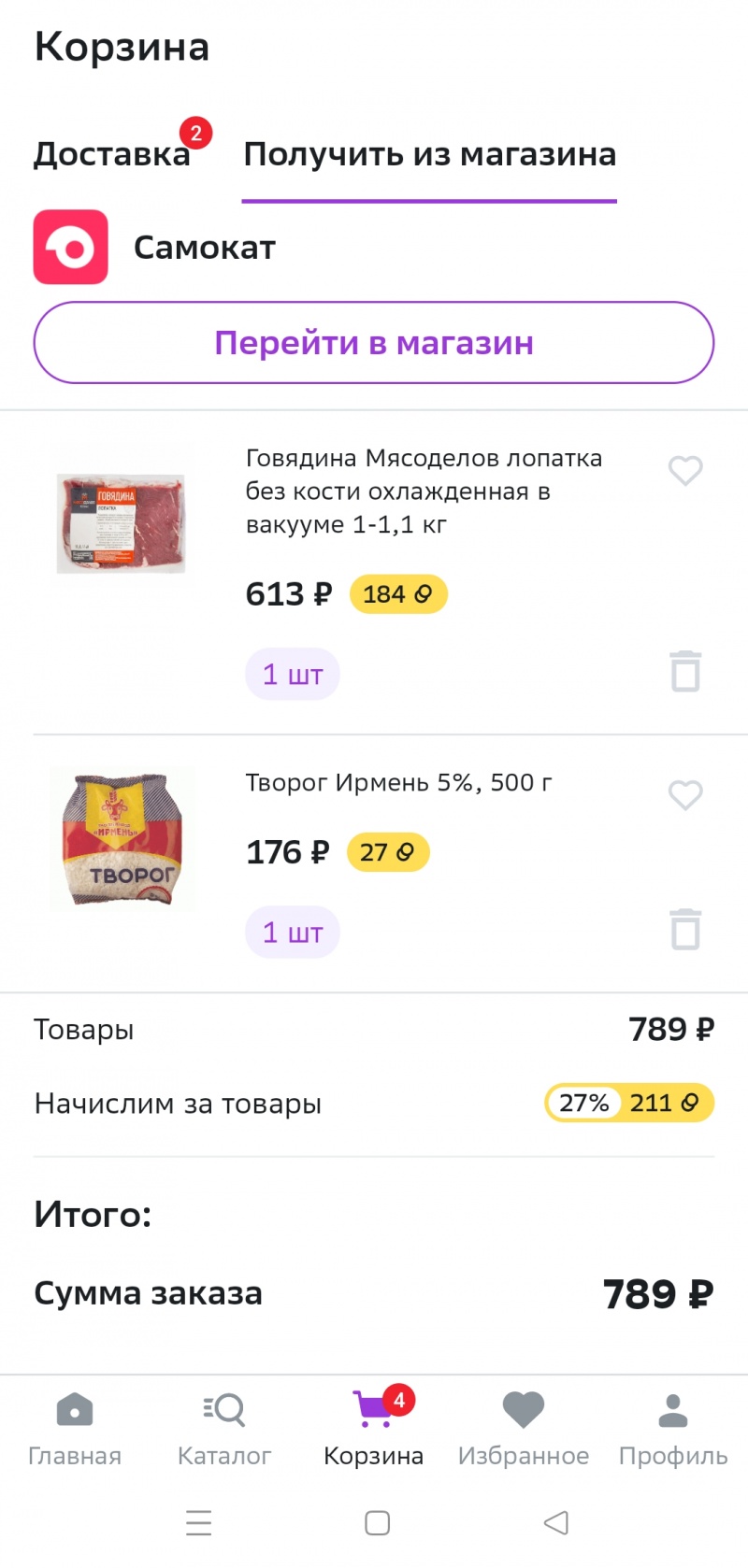Screen dimensions: 748x1568
Task: Add Говядина Мясоделов to favorites
Action: [x=685, y=470]
